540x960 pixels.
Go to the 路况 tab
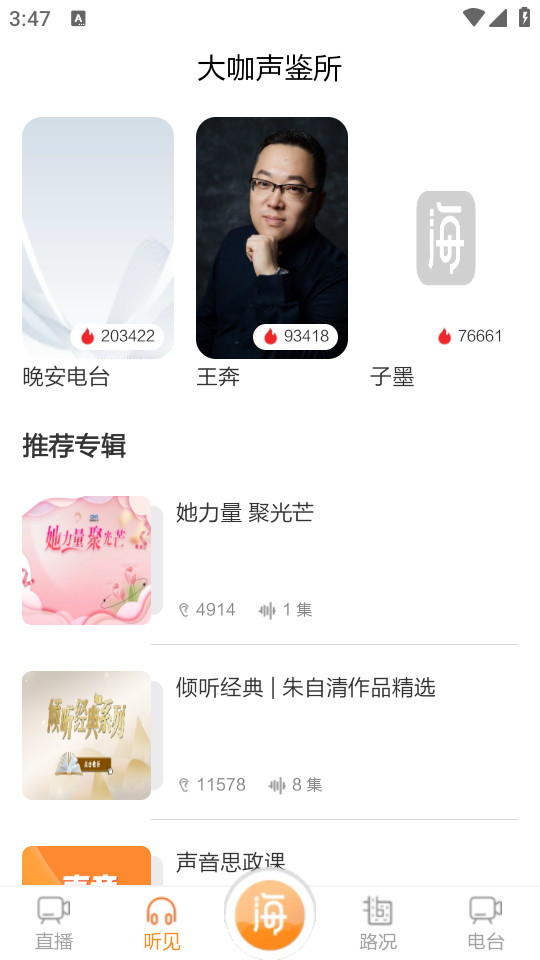click(378, 923)
